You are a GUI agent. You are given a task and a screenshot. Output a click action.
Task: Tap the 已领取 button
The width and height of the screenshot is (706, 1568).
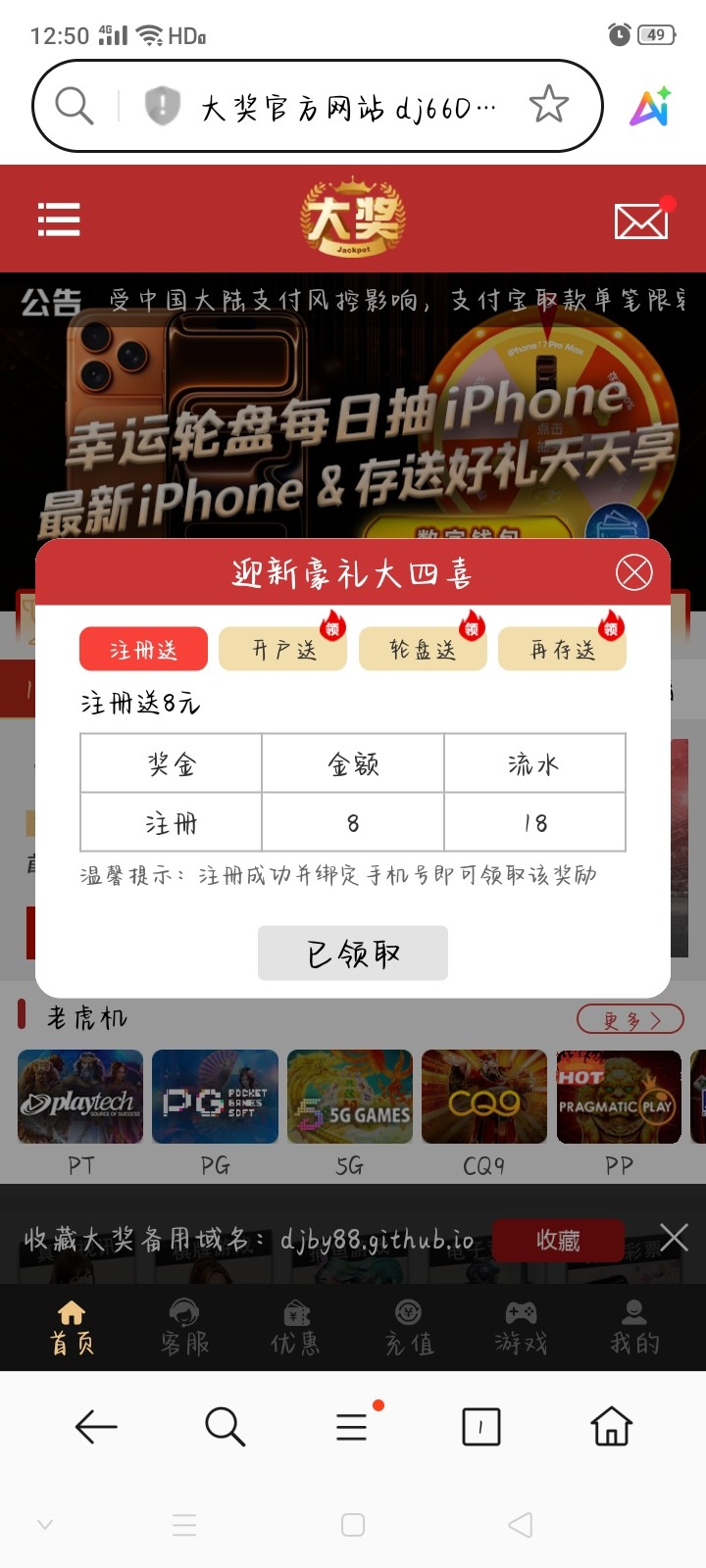click(x=353, y=953)
